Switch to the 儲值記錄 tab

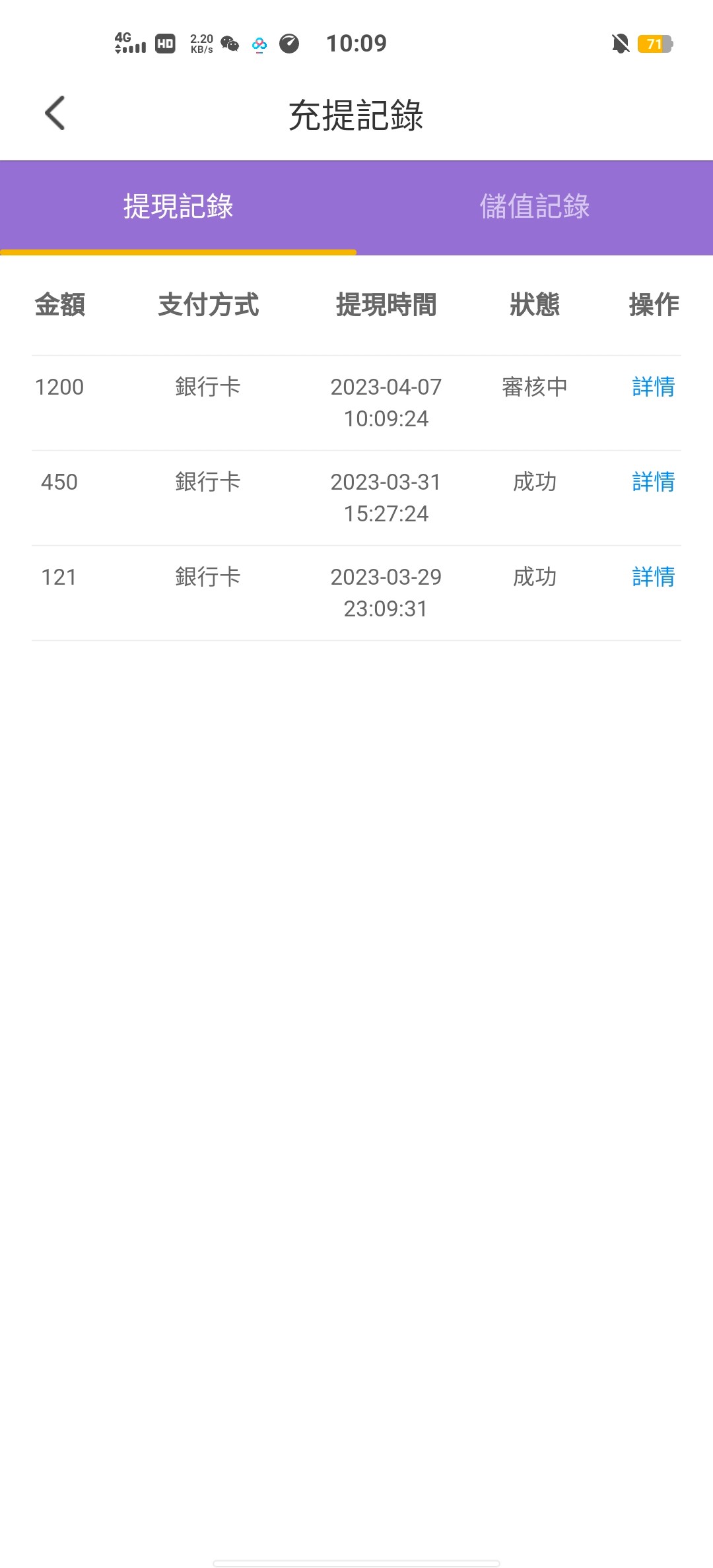coord(534,207)
